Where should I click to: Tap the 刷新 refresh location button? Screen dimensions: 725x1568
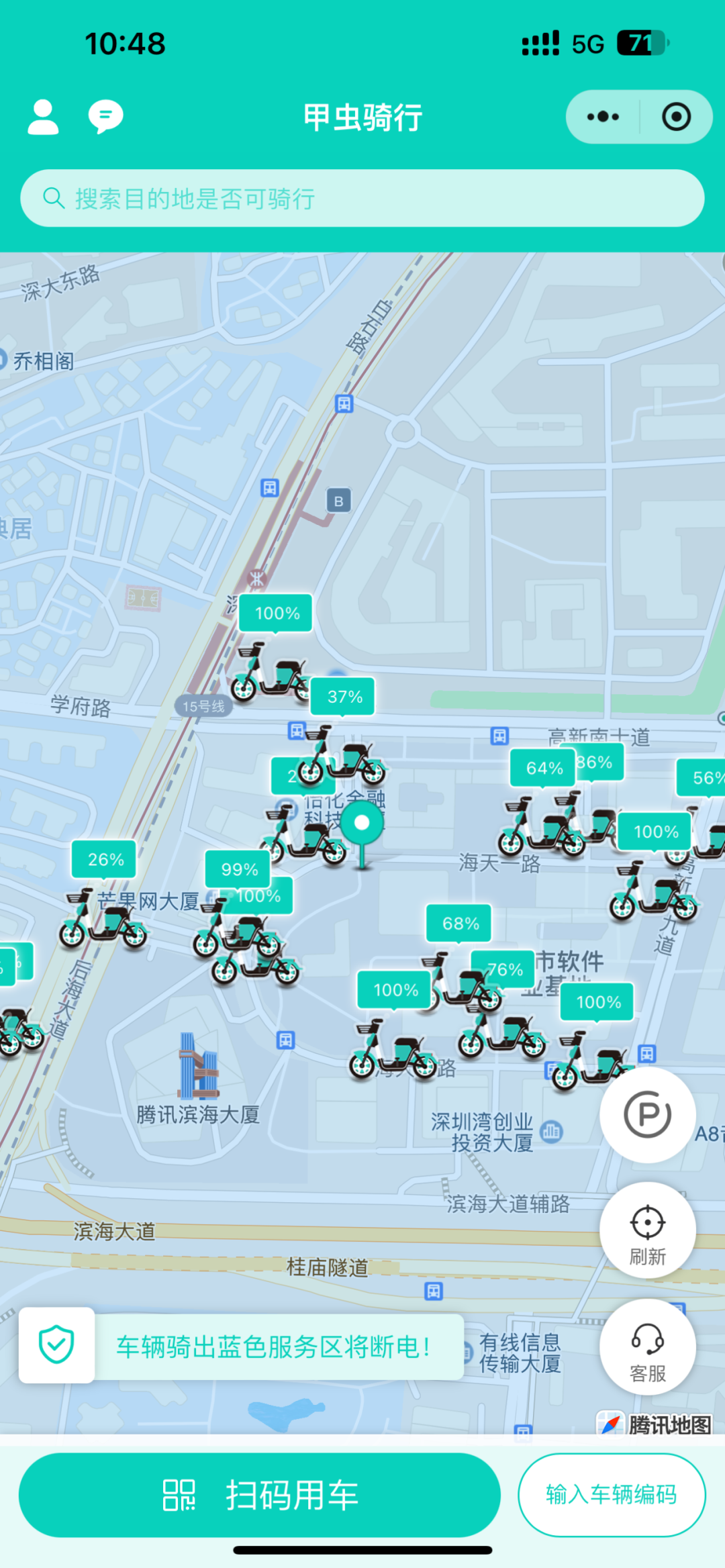[x=647, y=1231]
